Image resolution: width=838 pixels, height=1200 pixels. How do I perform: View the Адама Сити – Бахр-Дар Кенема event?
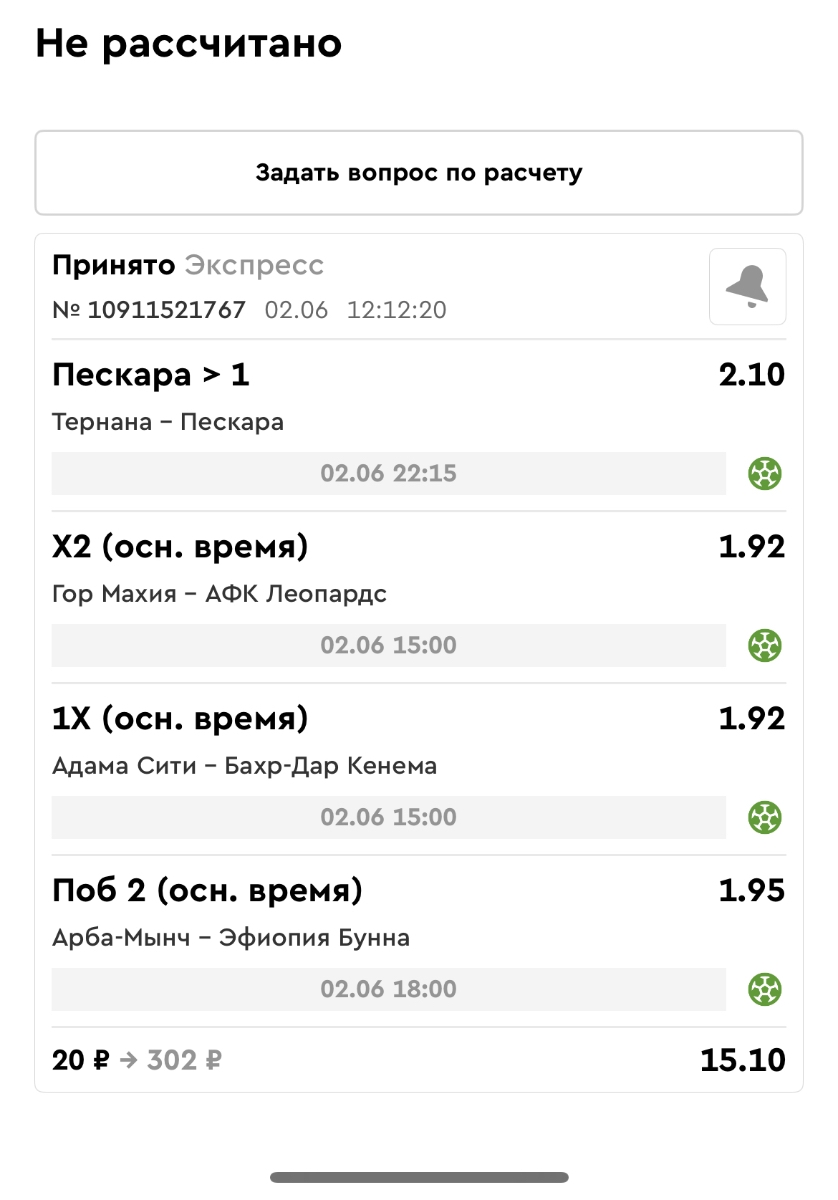pyautogui.click(x=244, y=766)
